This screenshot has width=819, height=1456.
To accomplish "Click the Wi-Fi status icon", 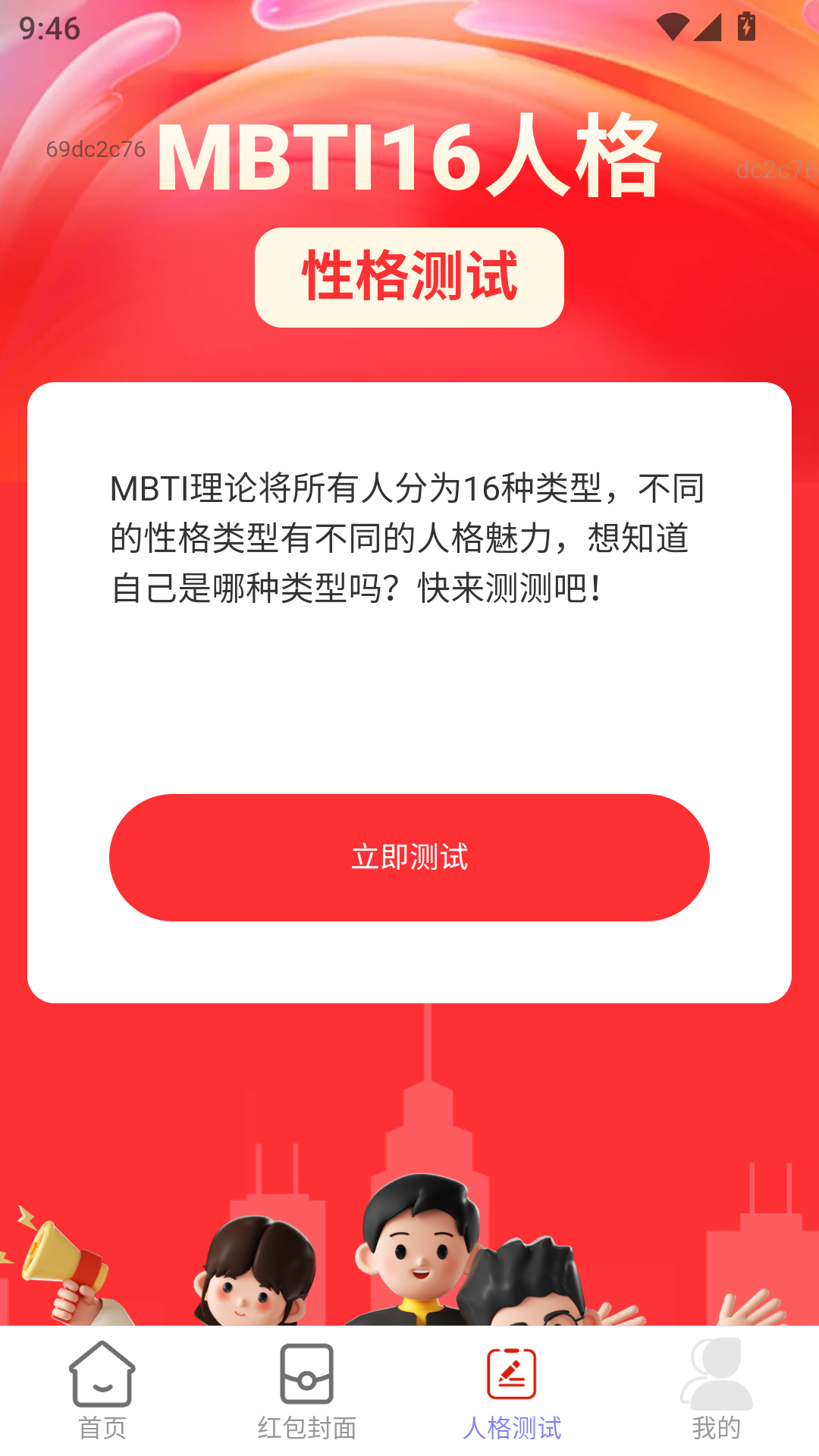I will click(672, 25).
